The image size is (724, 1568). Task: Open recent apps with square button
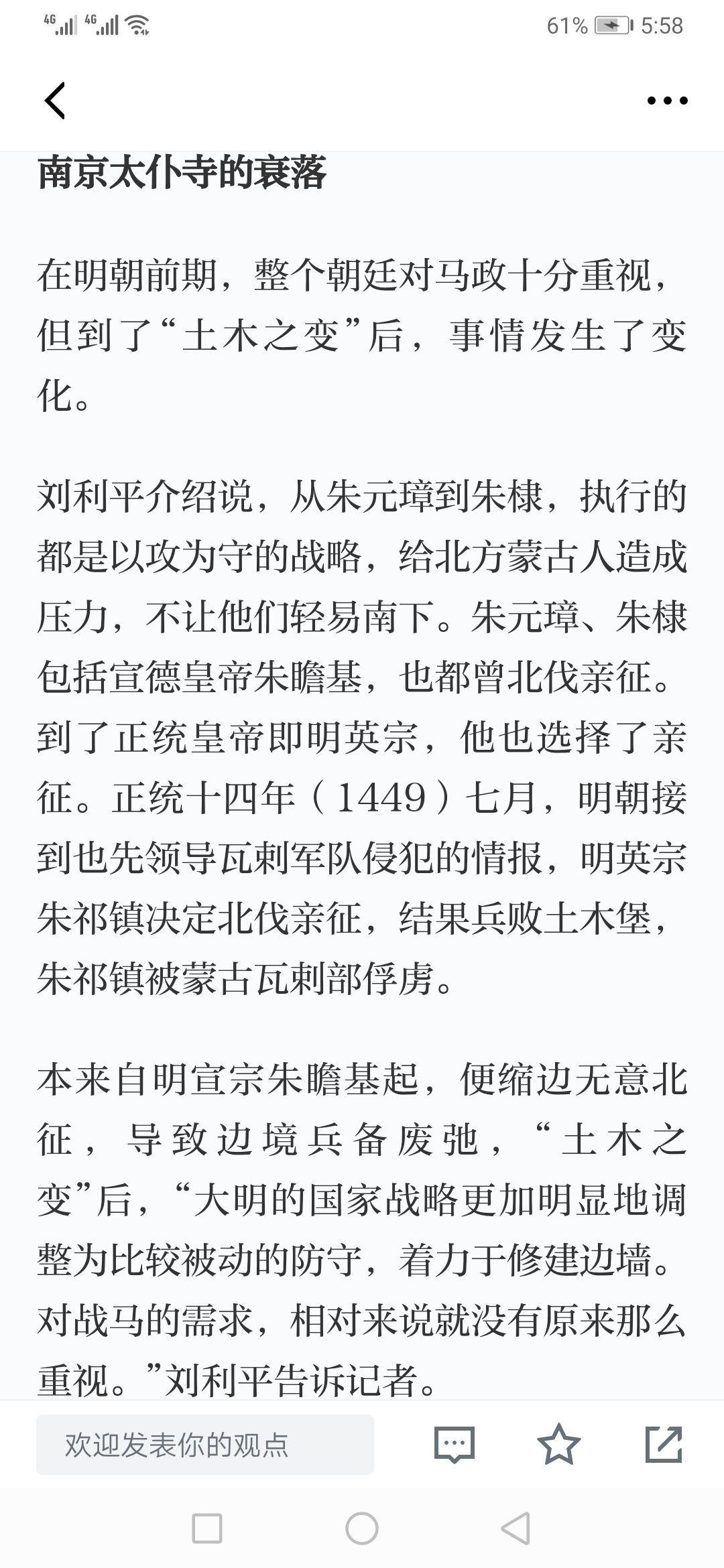207,1529
